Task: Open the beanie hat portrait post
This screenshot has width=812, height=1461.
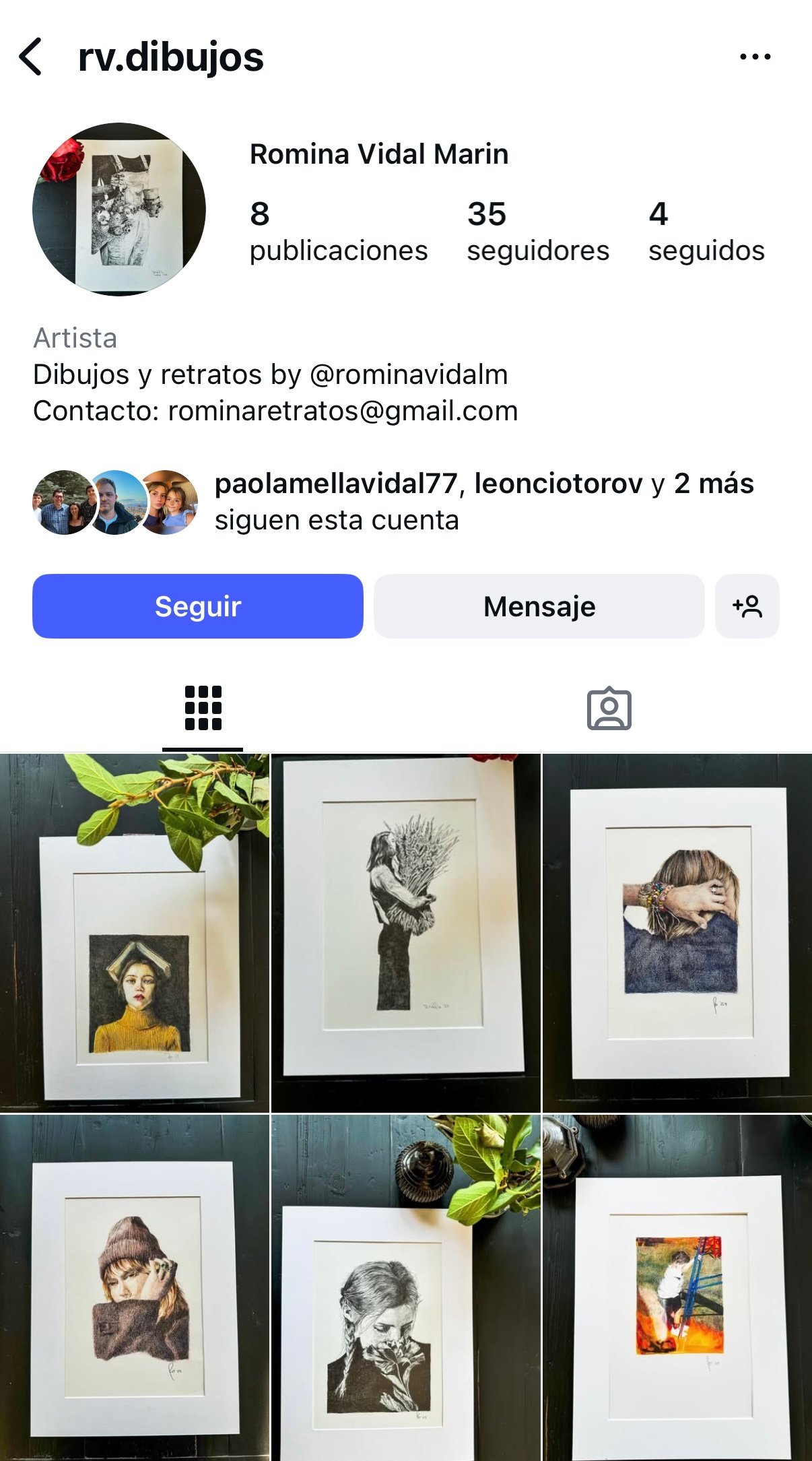Action: point(135,1287)
